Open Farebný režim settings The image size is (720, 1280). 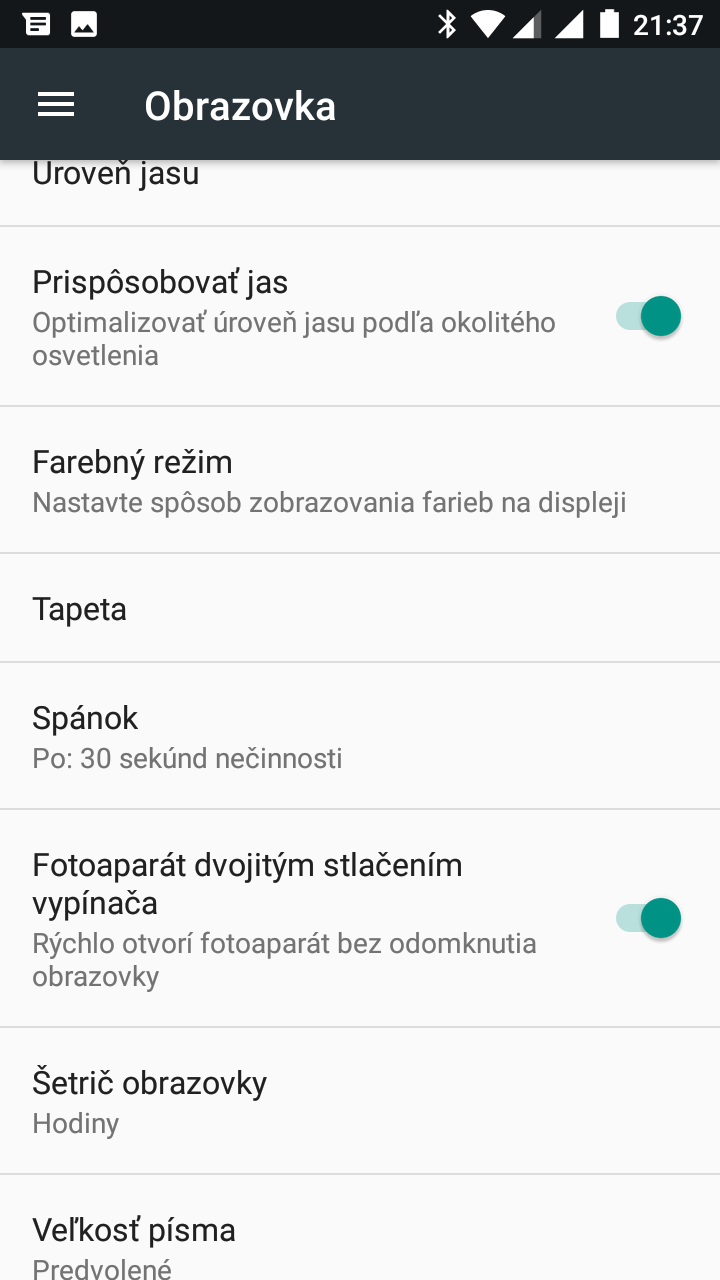click(360, 480)
